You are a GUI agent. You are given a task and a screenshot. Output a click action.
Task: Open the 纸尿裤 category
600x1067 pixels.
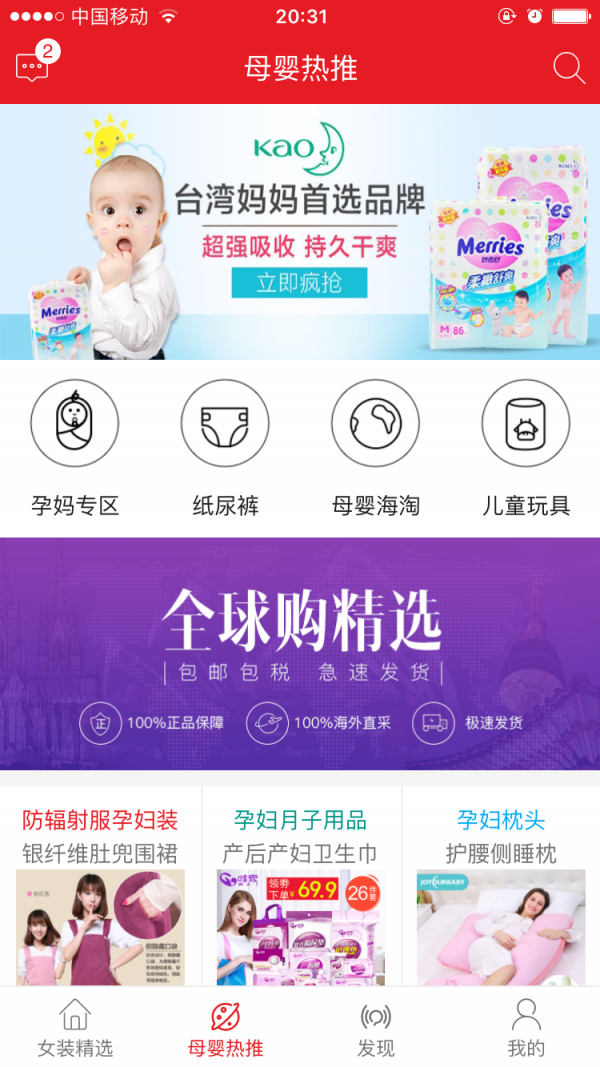(225, 449)
